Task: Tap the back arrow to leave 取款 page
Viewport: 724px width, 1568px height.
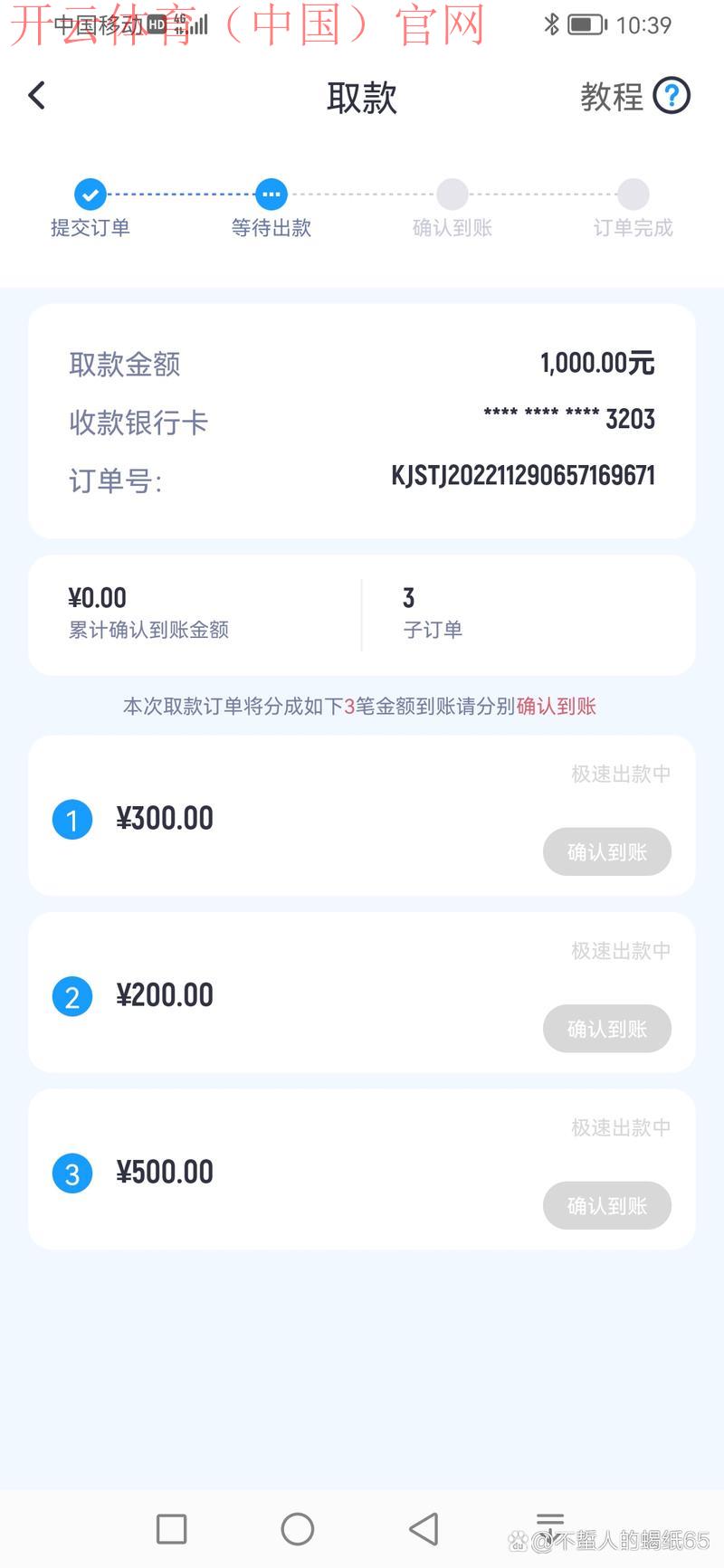Action: tap(36, 95)
